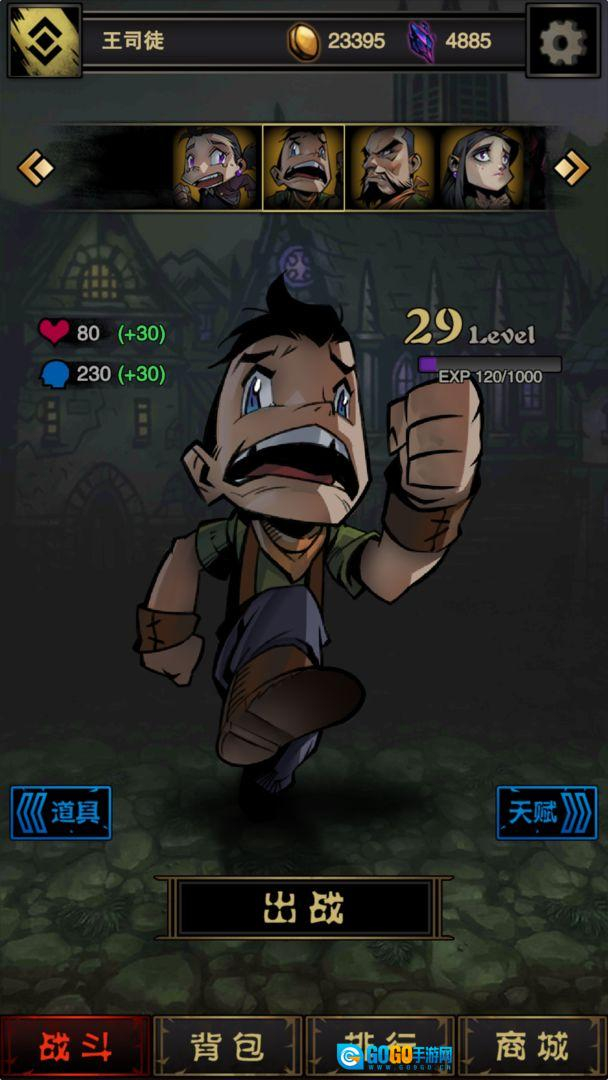The width and height of the screenshot is (608, 1080).
Task: Switch to the 排行 ranking tab
Action: click(380, 1047)
